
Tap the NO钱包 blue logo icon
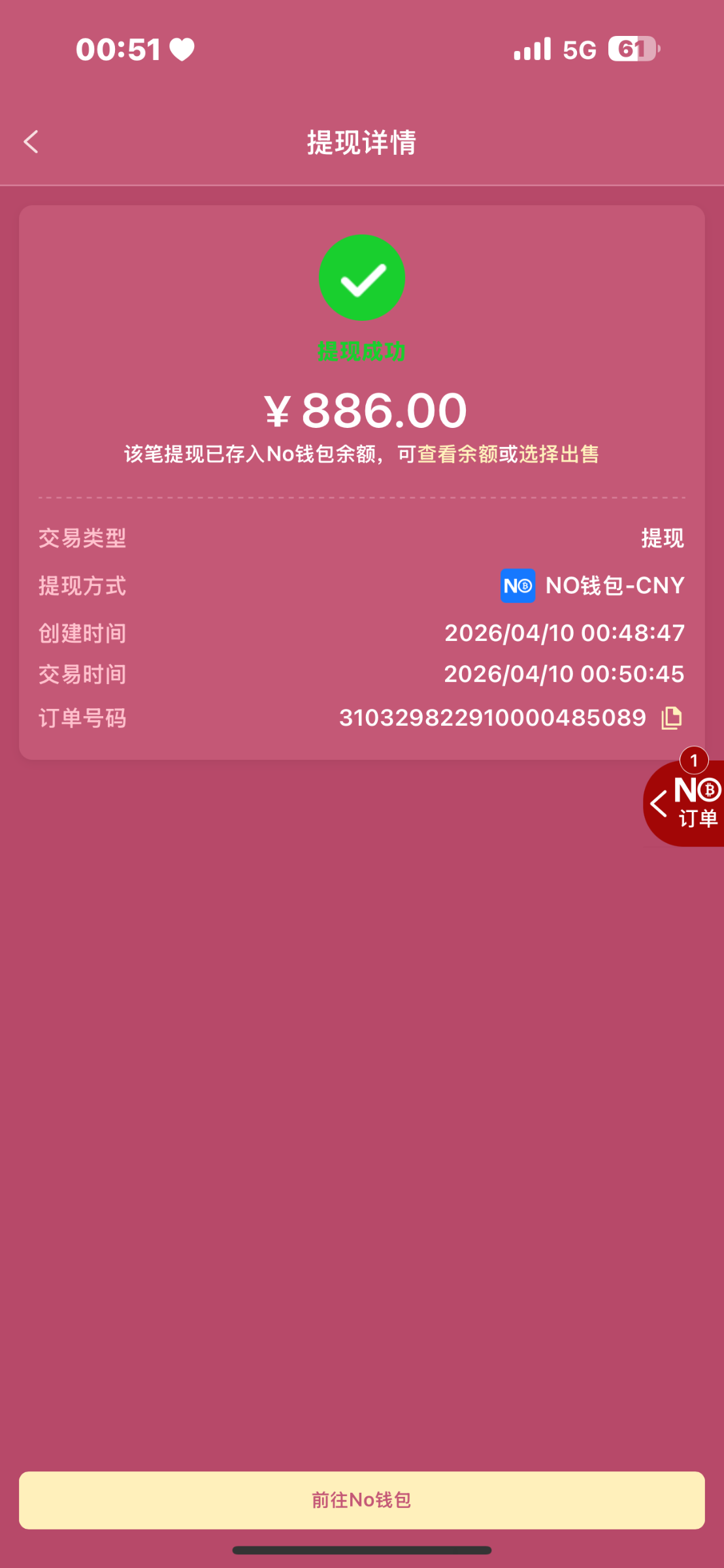pos(518,585)
